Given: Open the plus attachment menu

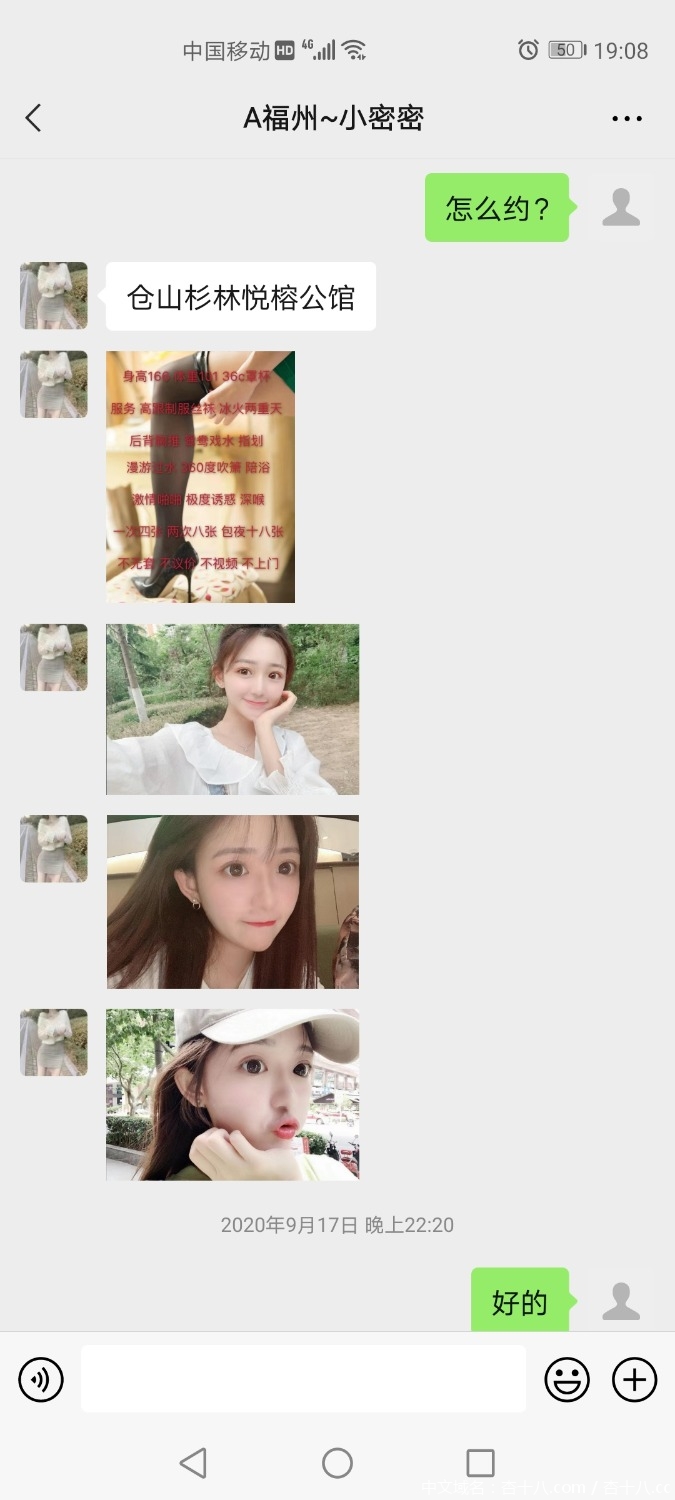Looking at the screenshot, I should tap(634, 1380).
